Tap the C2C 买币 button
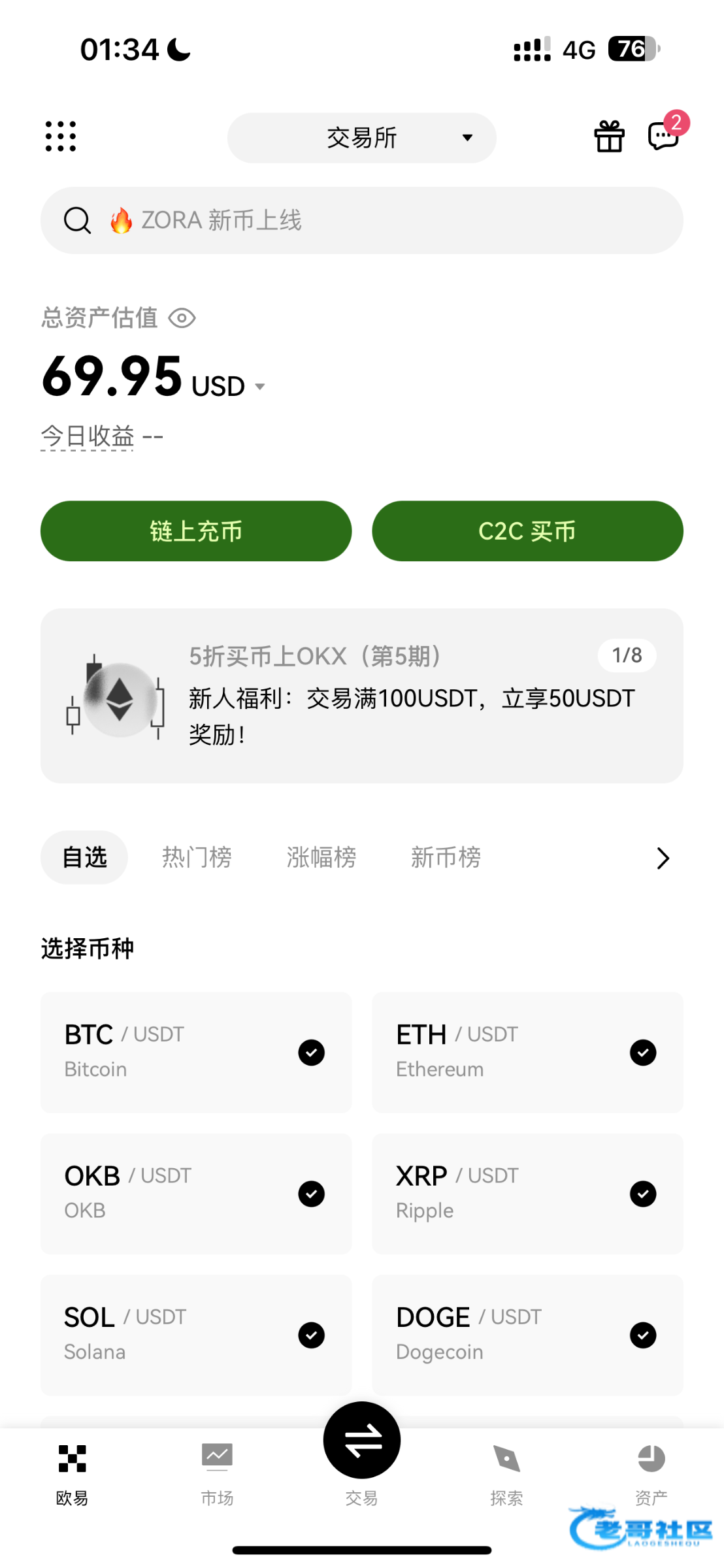 [x=527, y=531]
